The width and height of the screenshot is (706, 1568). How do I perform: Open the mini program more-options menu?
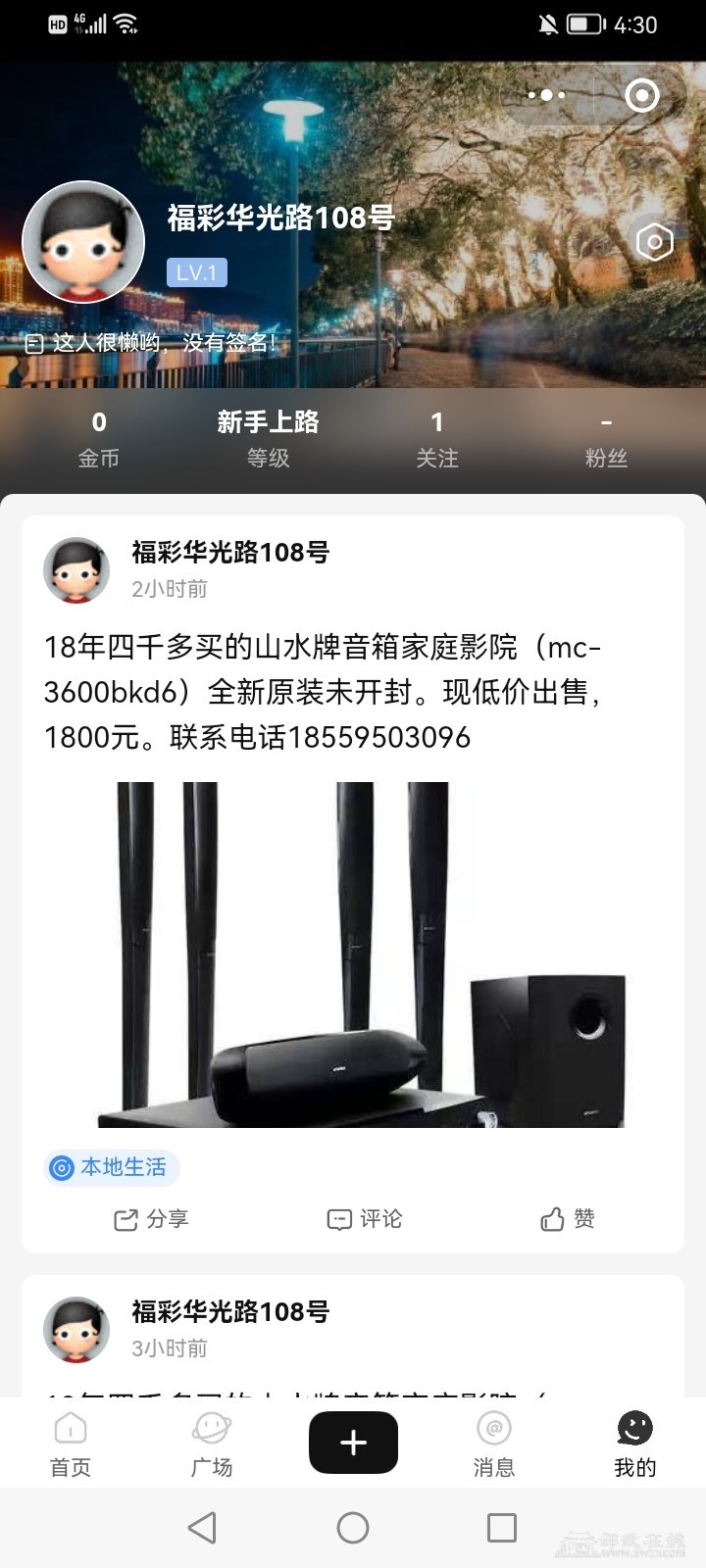click(546, 95)
